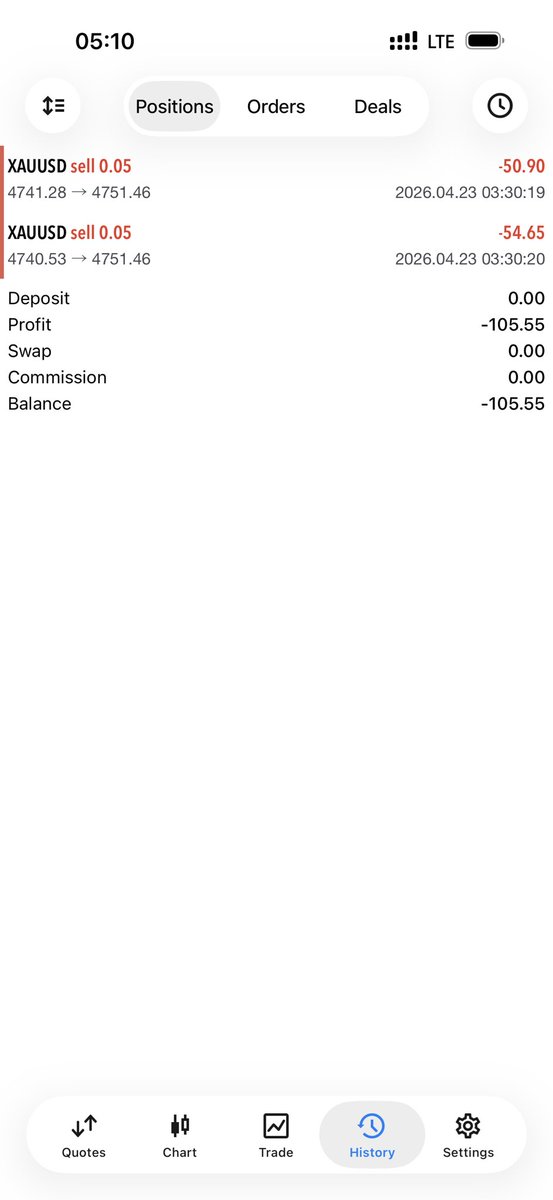Go to the Quotes tab
553x1200 pixels.
pos(84,1135)
